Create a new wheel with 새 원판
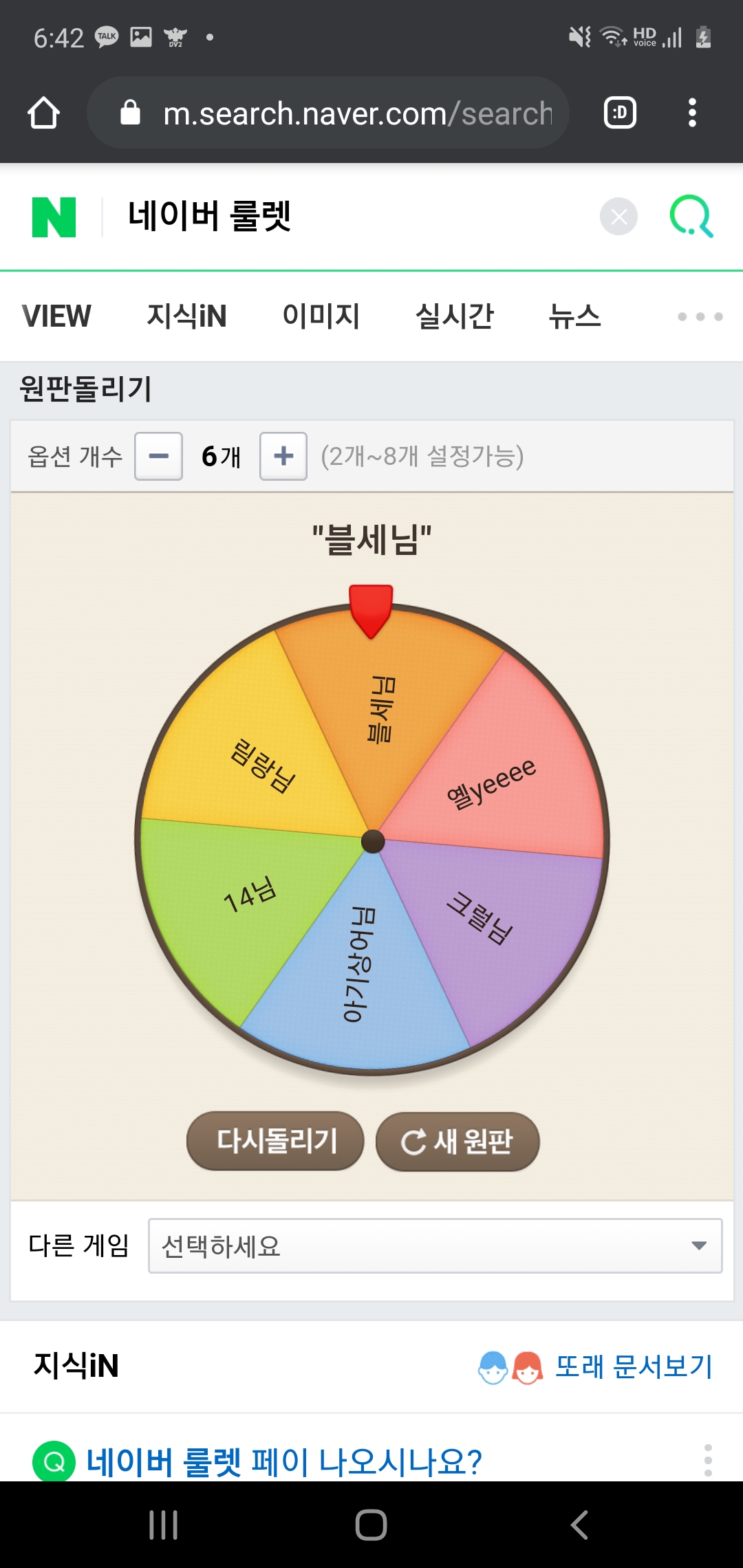Image resolution: width=743 pixels, height=1568 pixels. pyautogui.click(x=457, y=1142)
